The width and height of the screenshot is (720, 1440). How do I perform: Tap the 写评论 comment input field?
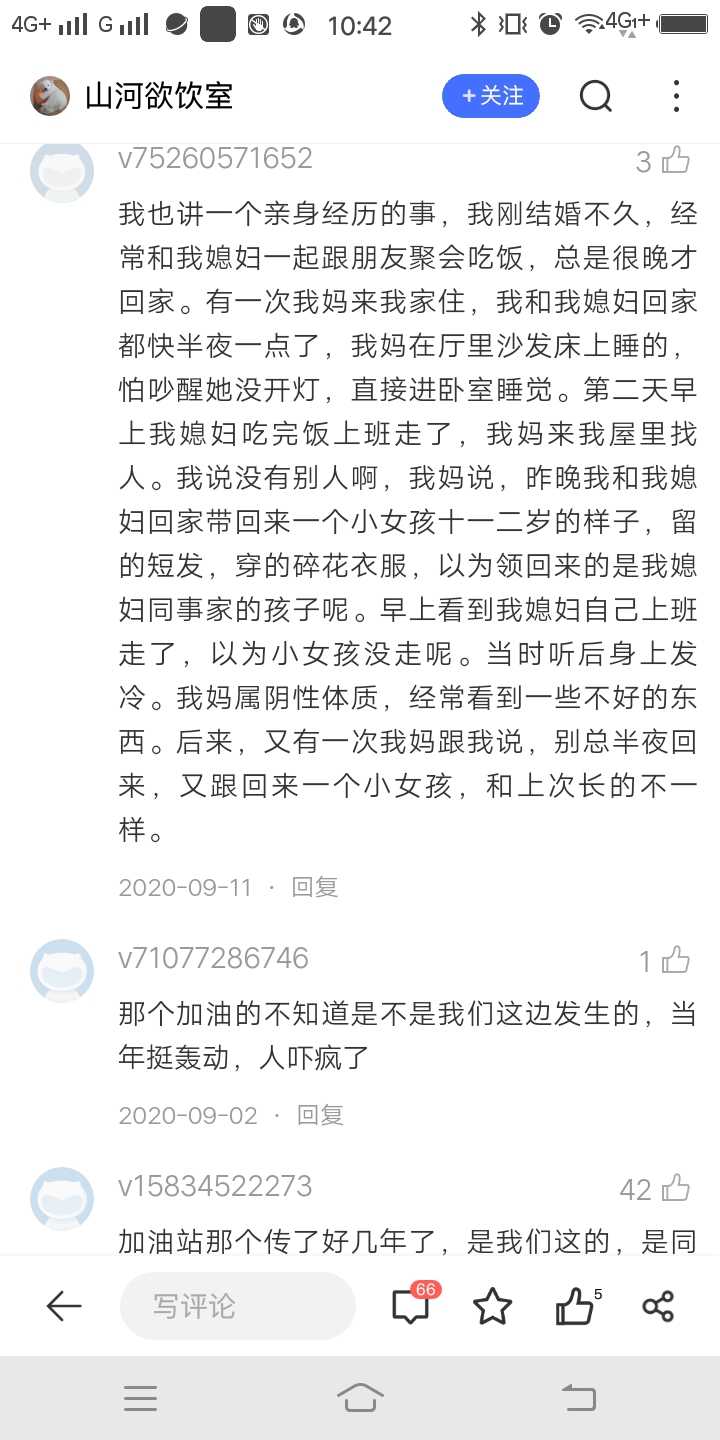point(238,1306)
